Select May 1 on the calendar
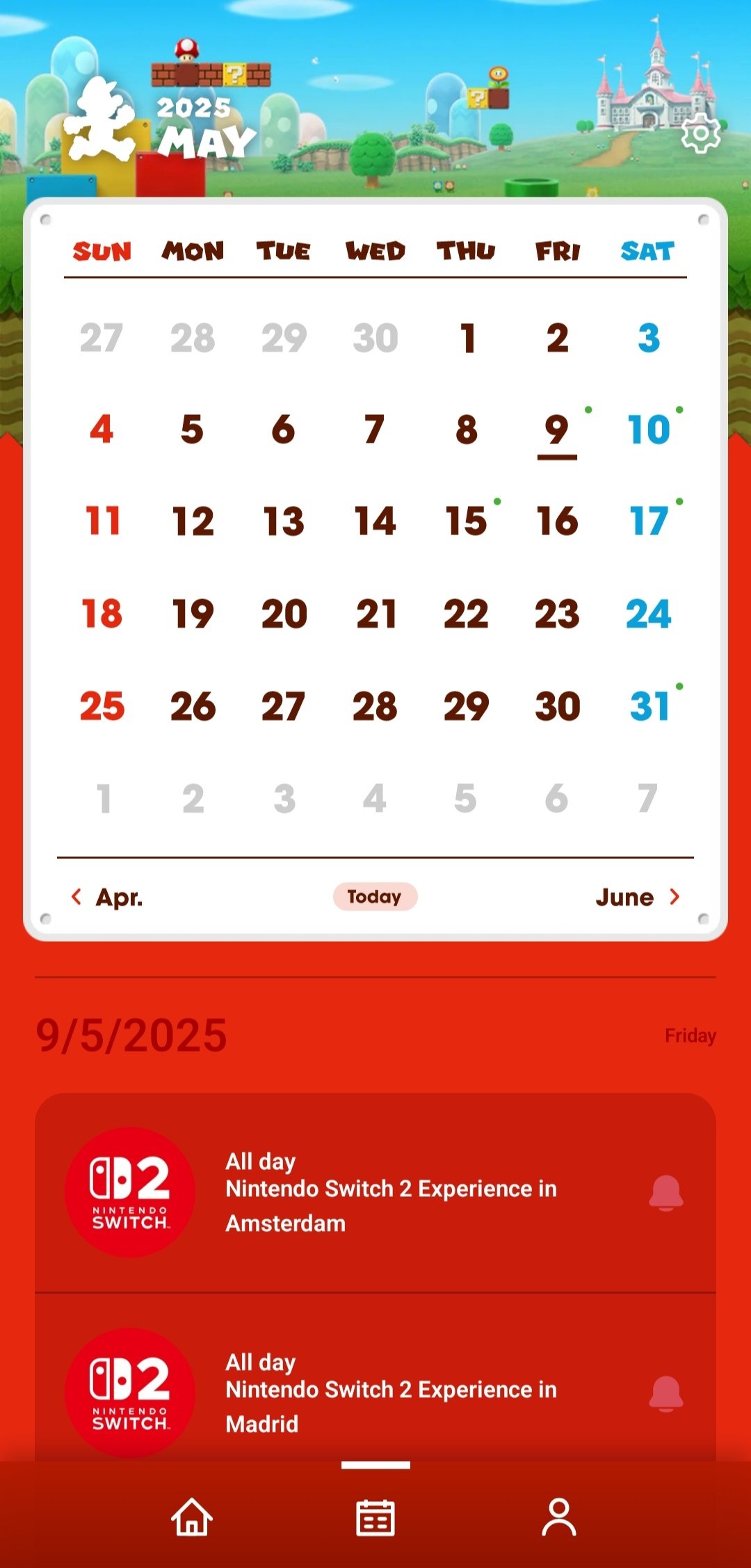 click(467, 338)
